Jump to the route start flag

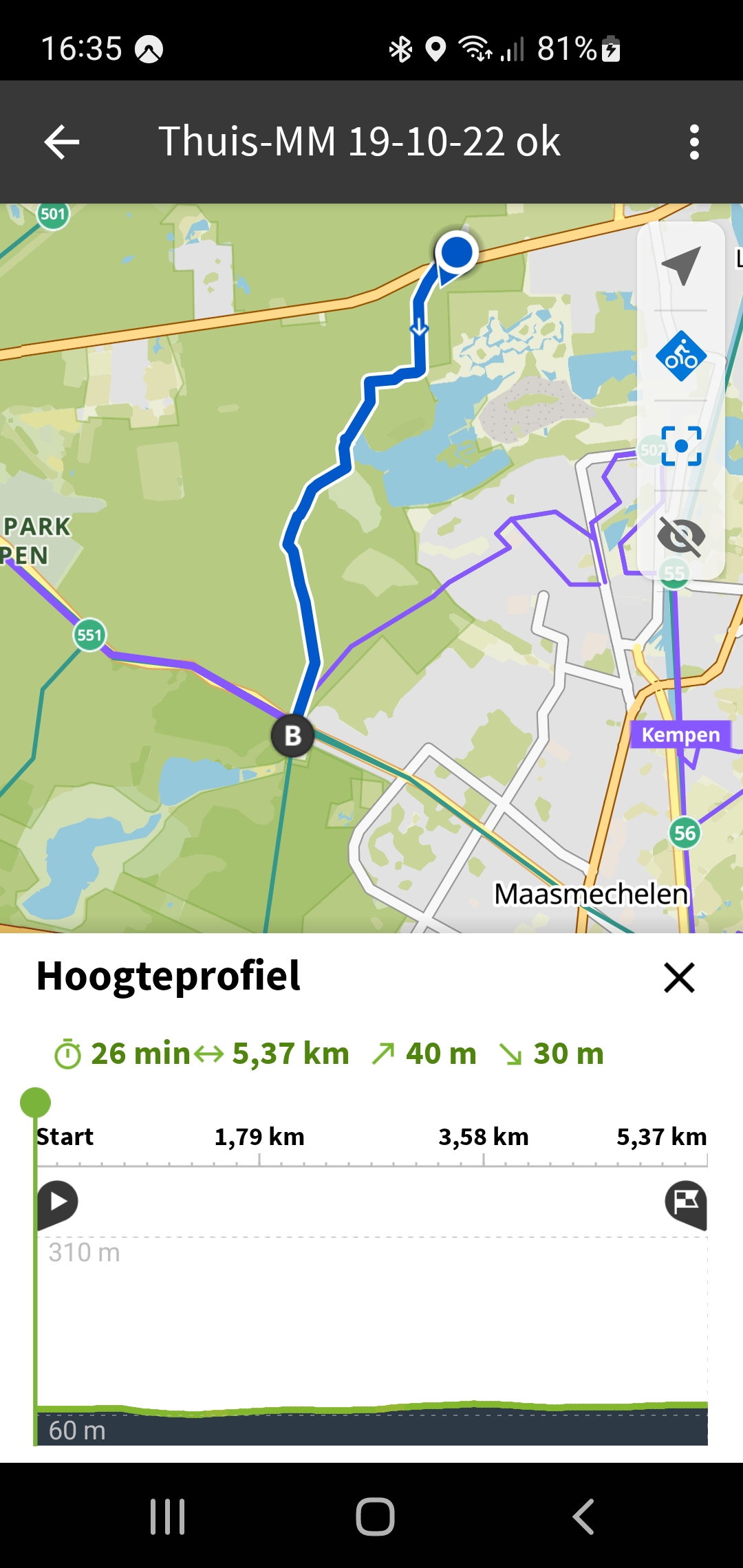pos(58,1204)
